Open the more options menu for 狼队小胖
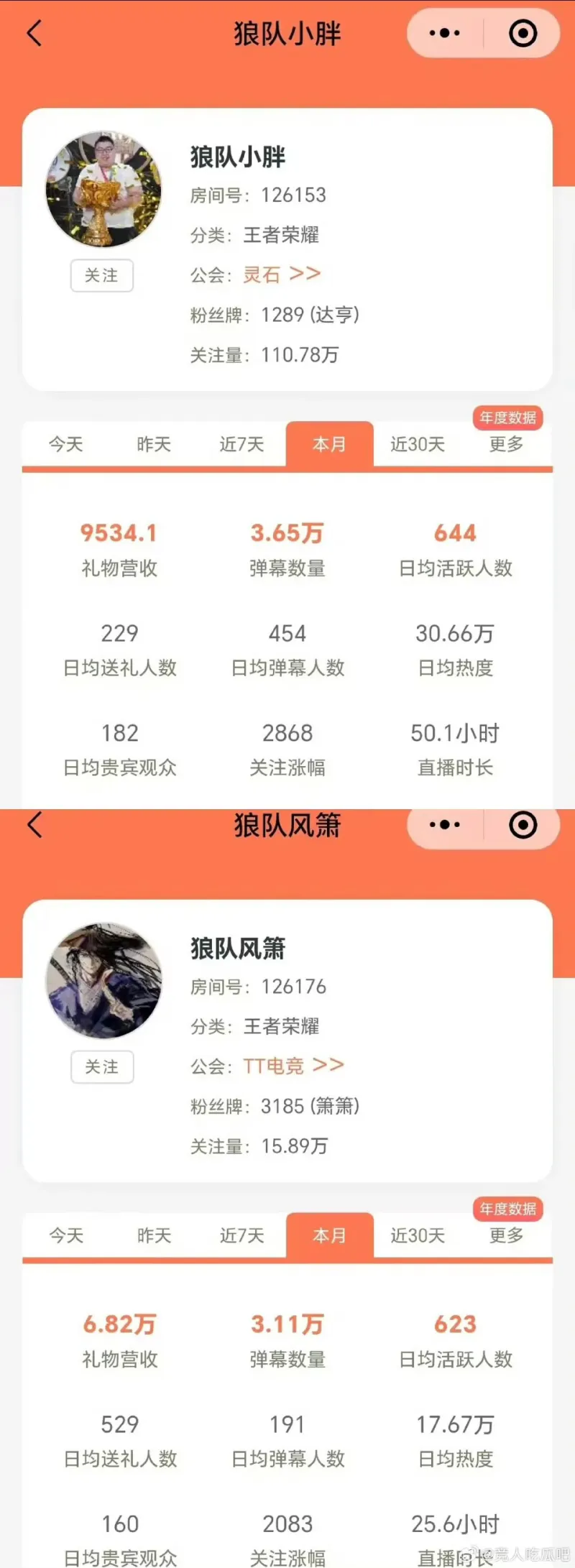 pyautogui.click(x=444, y=33)
